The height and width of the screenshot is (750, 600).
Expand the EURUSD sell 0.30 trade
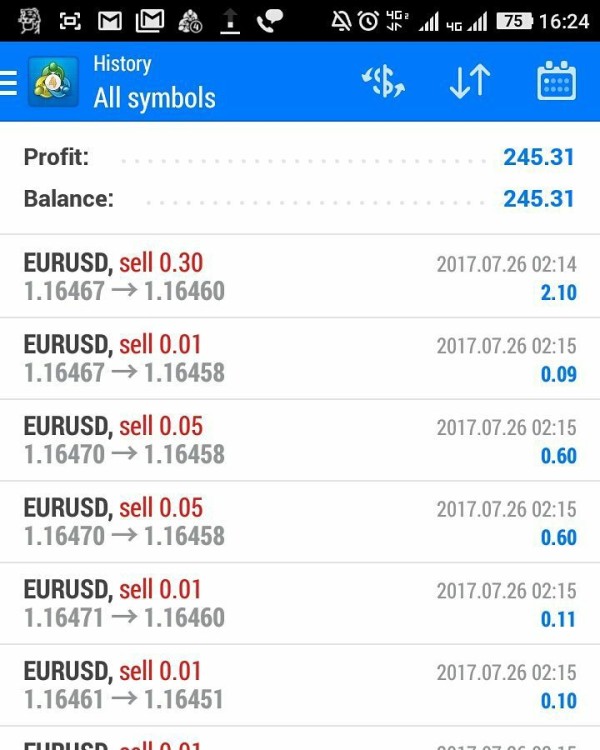tap(300, 277)
